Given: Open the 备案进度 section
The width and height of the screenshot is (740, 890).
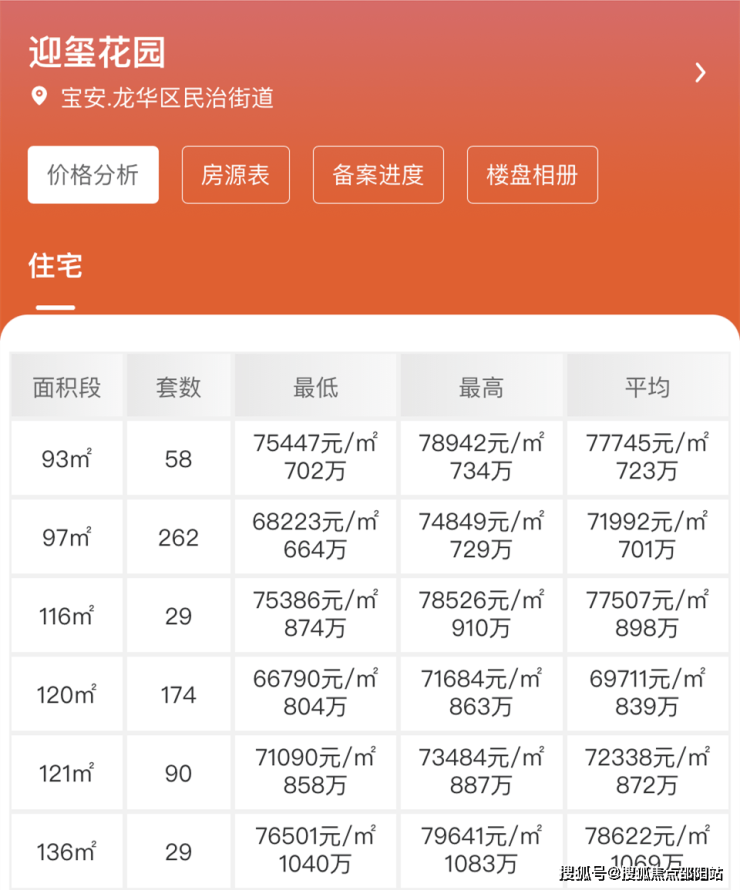Looking at the screenshot, I should pos(378,175).
